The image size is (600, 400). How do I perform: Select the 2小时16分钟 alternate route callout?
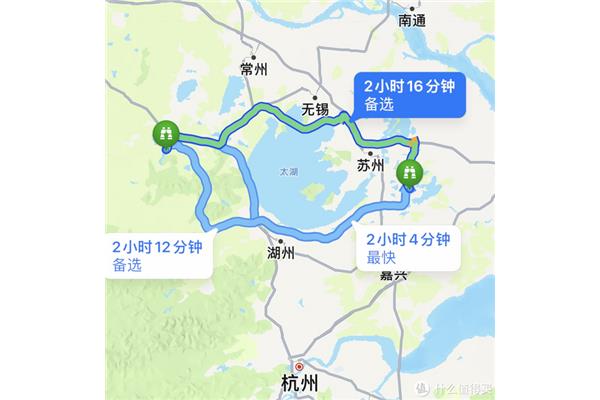[407, 92]
